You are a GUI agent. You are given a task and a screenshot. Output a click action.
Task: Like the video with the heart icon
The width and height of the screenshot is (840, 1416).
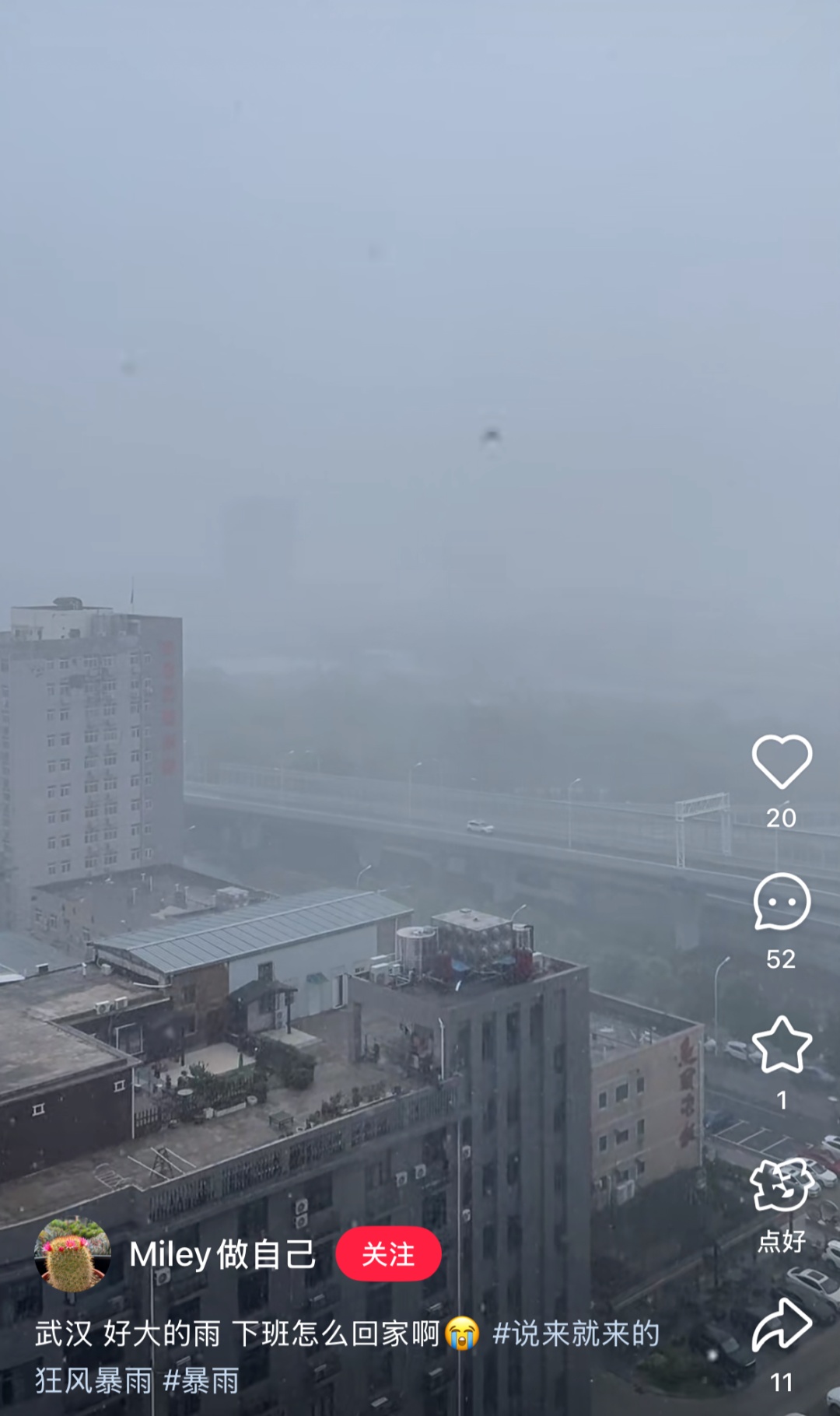[782, 762]
